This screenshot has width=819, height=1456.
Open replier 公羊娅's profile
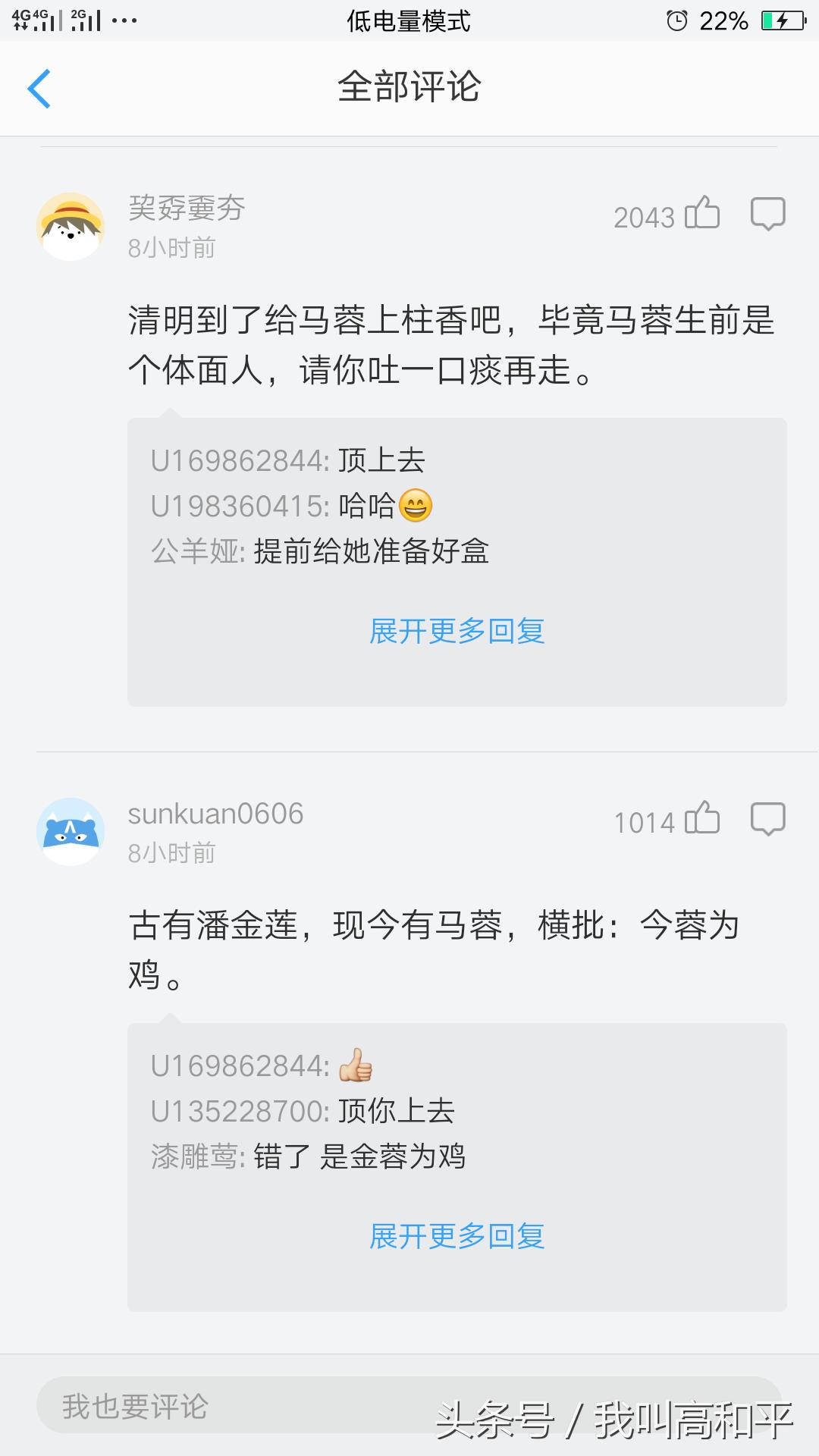pyautogui.click(x=196, y=551)
